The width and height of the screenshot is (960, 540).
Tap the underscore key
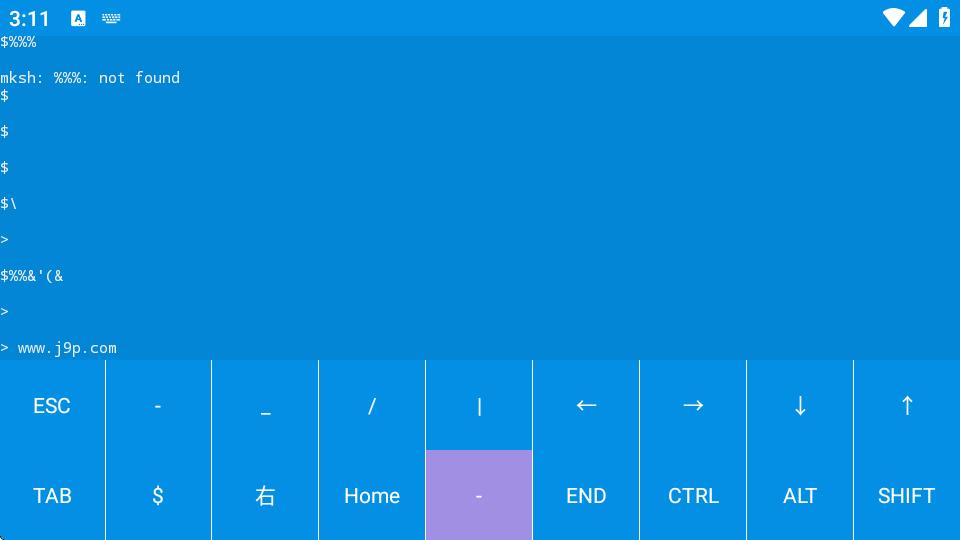(265, 405)
